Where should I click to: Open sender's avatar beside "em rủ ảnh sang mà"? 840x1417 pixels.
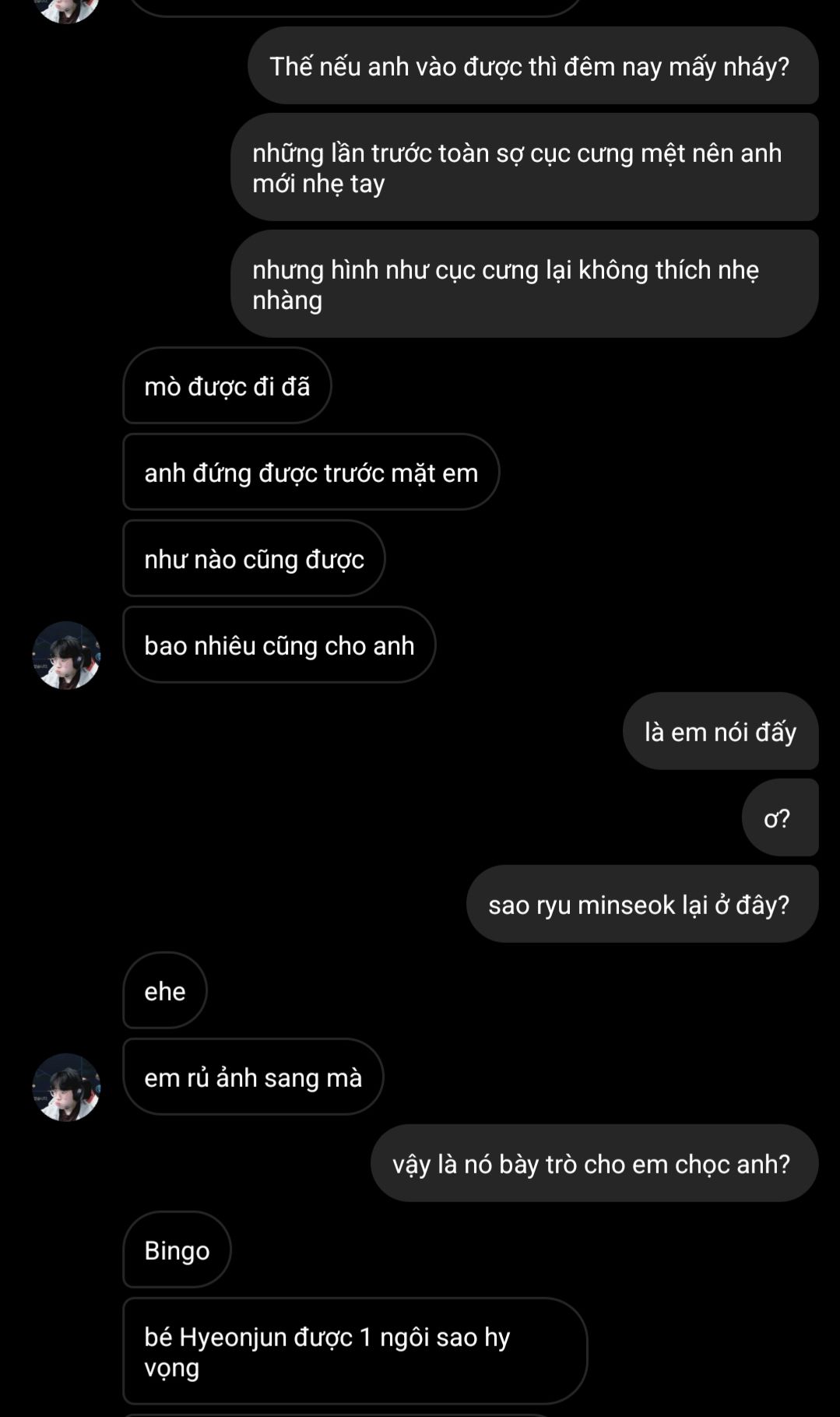click(66, 1088)
